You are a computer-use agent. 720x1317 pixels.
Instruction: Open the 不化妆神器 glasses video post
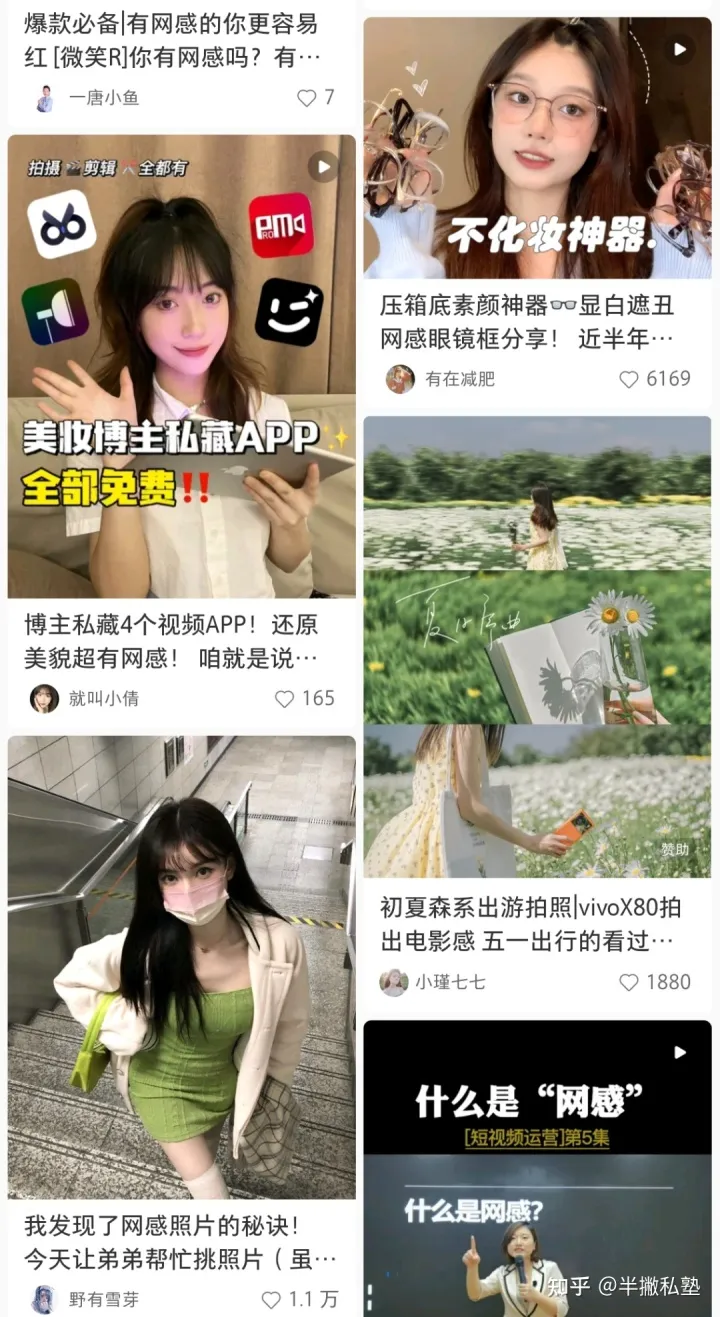(x=537, y=148)
